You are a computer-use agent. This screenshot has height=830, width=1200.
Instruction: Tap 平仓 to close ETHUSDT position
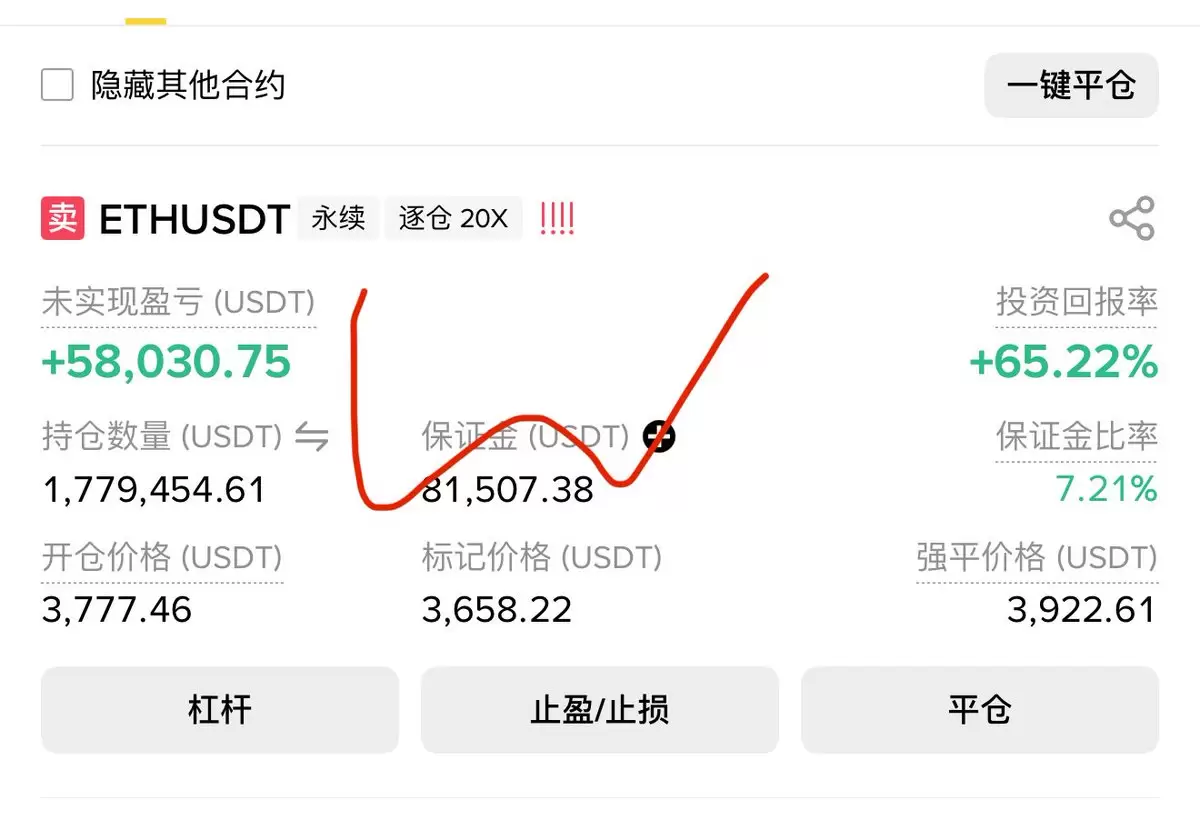pyautogui.click(x=979, y=710)
